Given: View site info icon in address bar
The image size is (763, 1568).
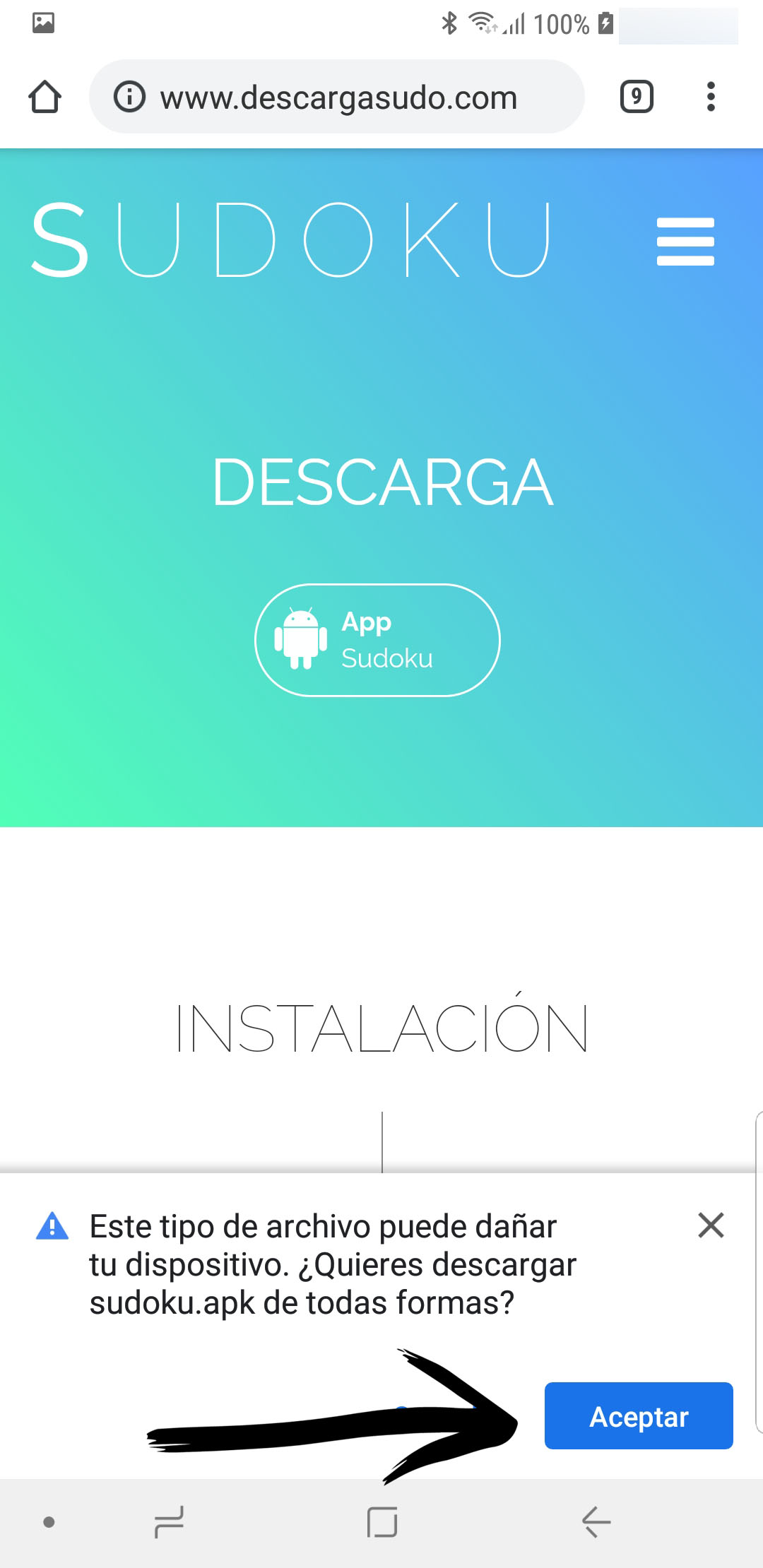Looking at the screenshot, I should click(x=129, y=97).
